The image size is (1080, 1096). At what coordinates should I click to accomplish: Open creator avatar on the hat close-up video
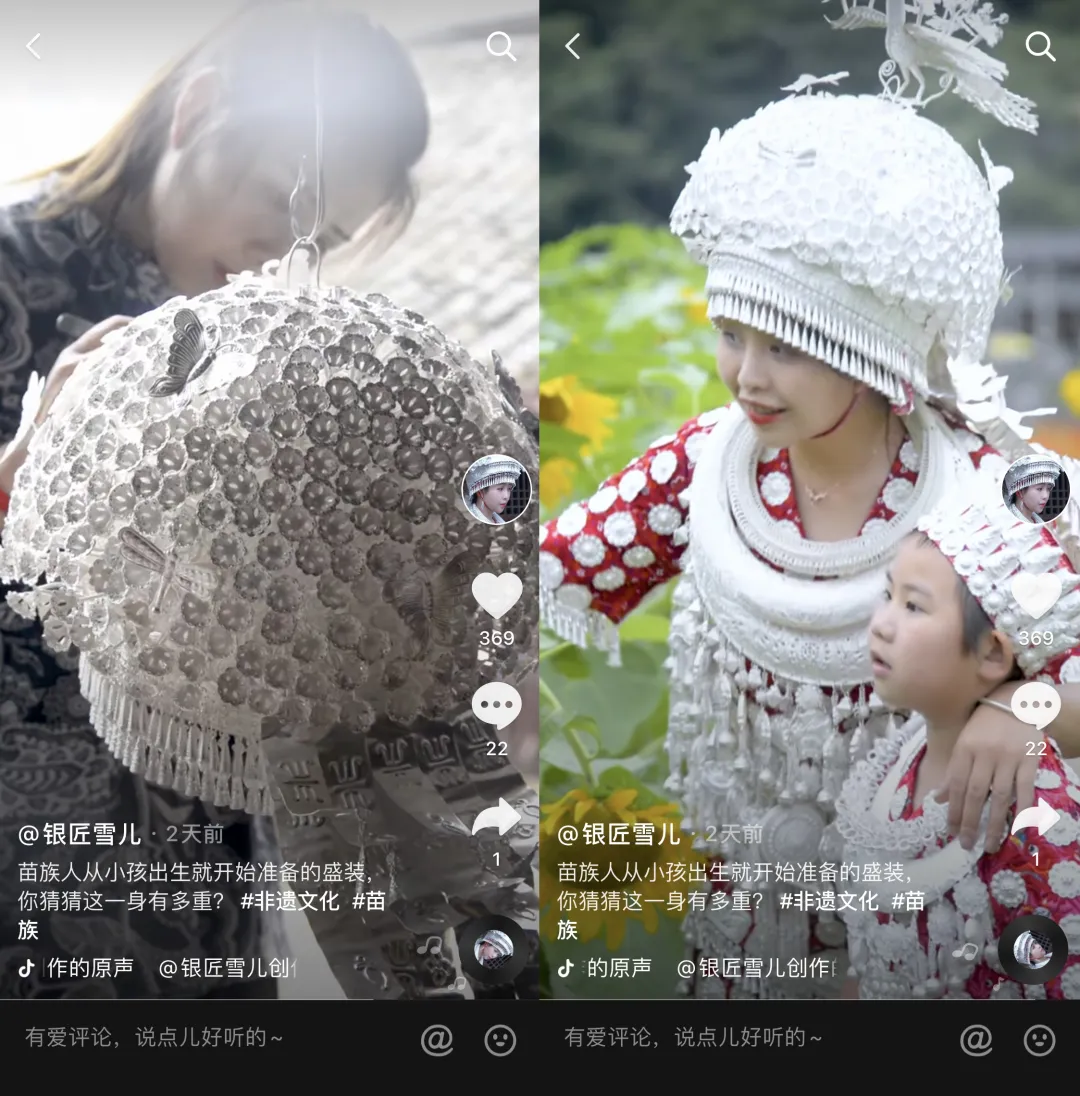click(x=497, y=490)
